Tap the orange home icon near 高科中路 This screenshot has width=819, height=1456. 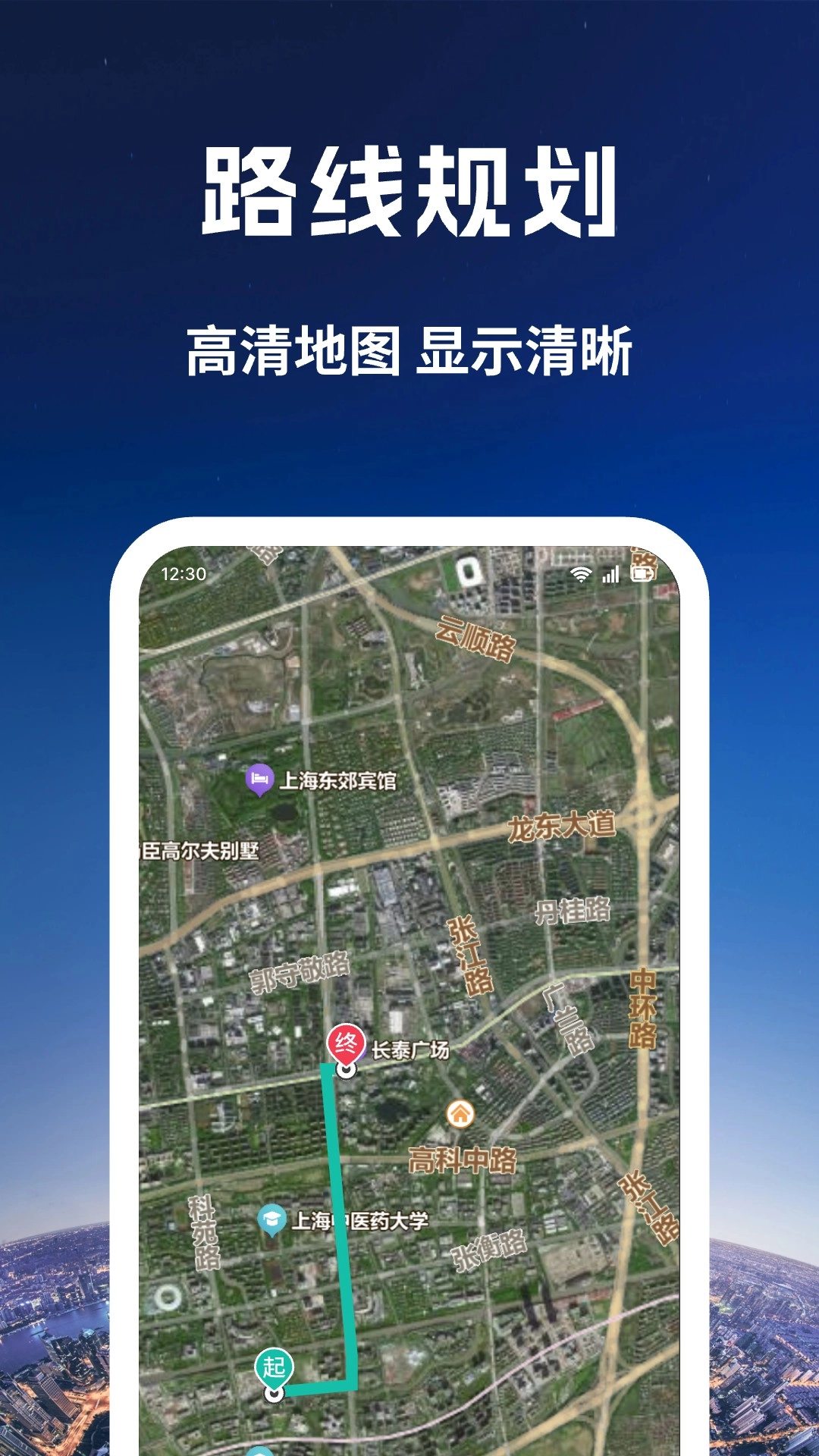[459, 1113]
